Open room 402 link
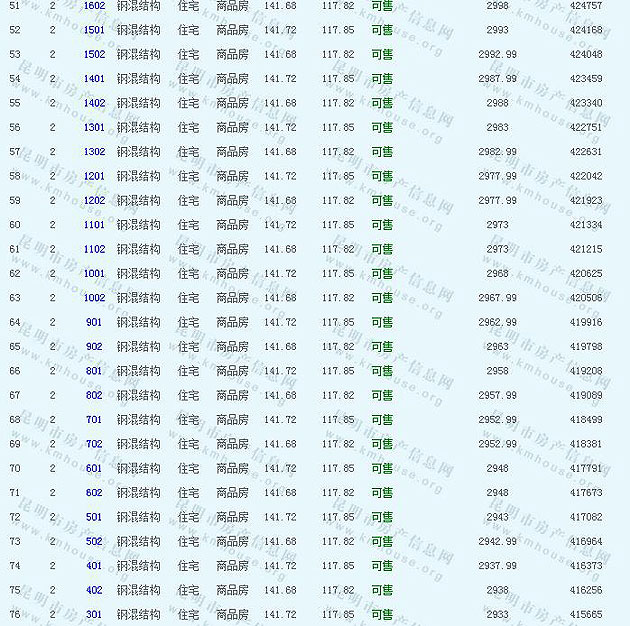Viewport: 630px width, 626px height. (x=94, y=590)
